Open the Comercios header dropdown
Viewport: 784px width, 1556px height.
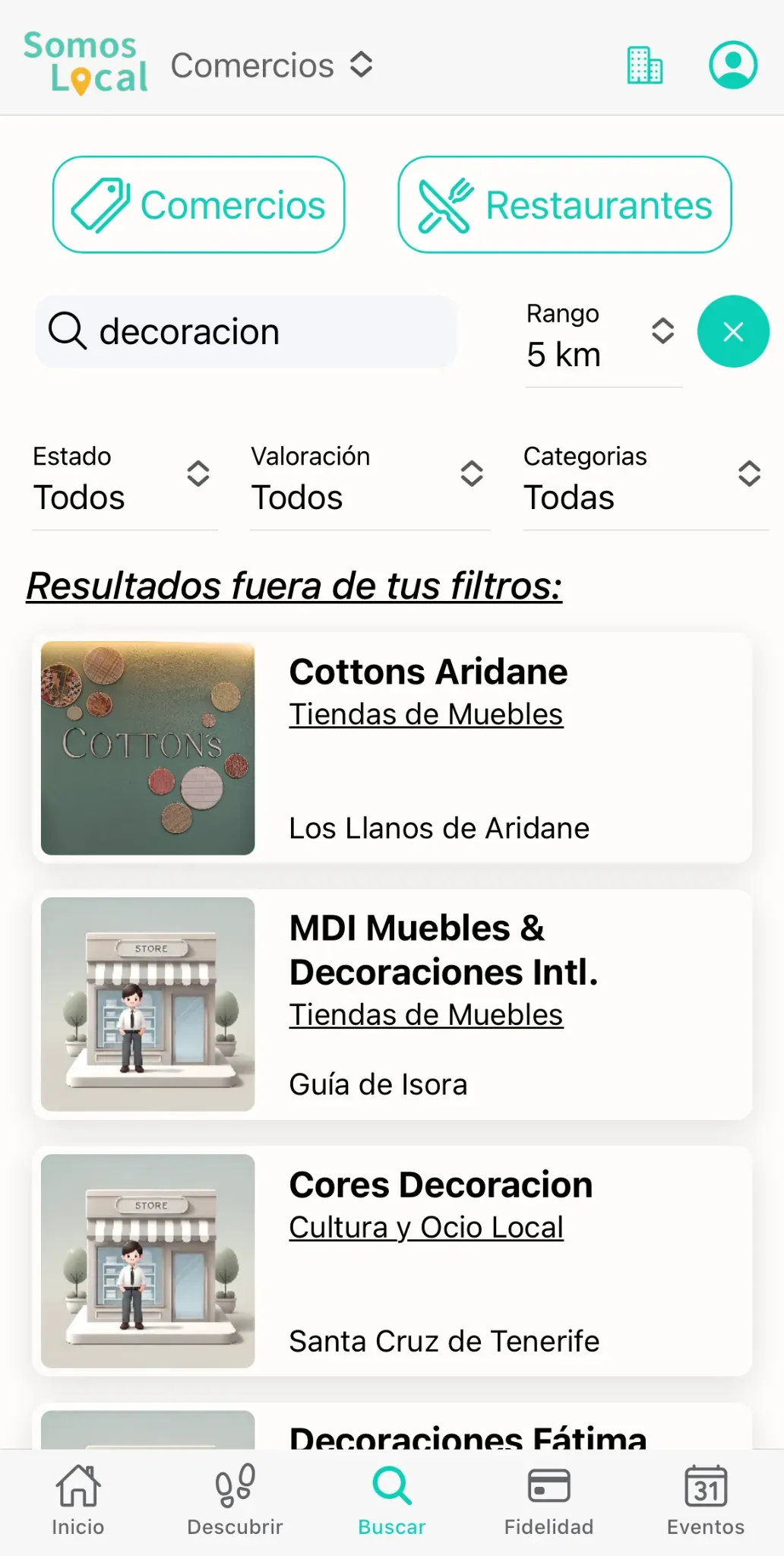[272, 65]
